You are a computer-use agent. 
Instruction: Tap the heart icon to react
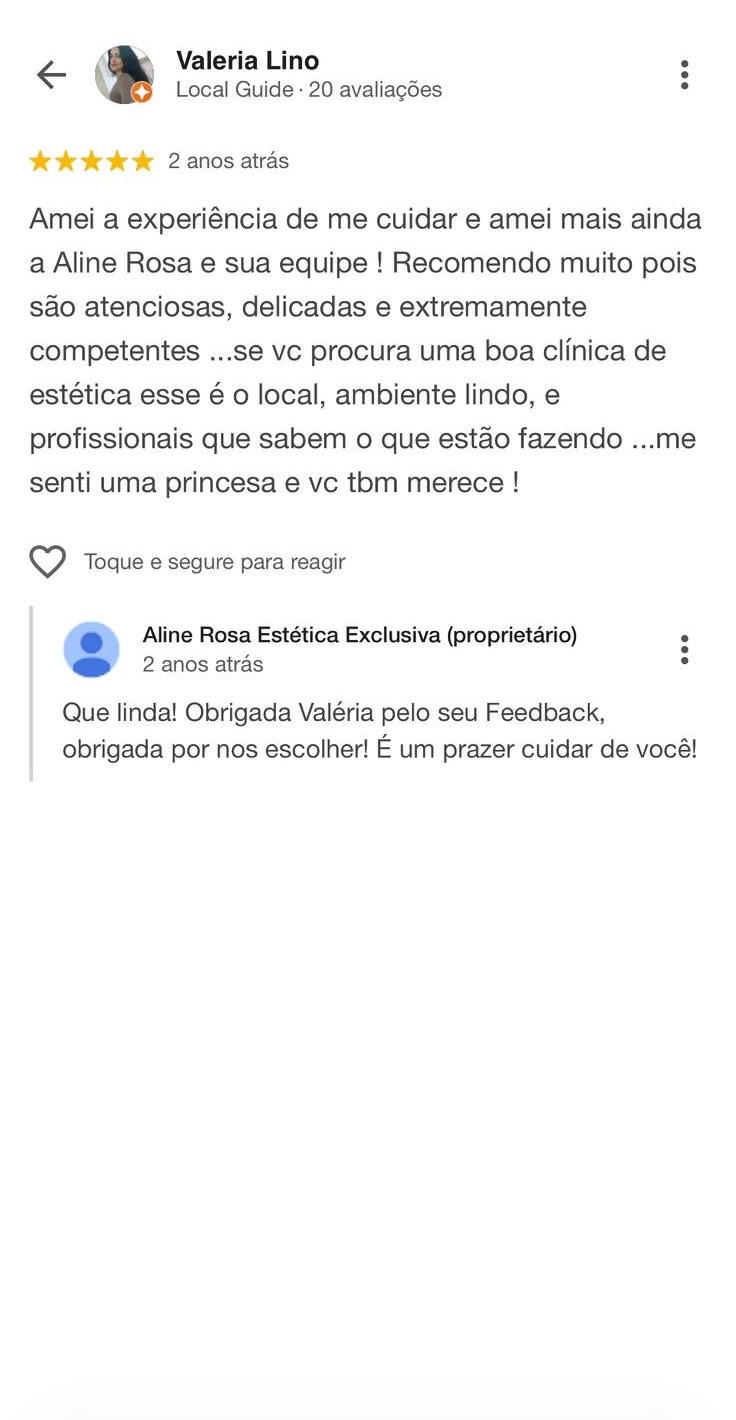(46, 561)
